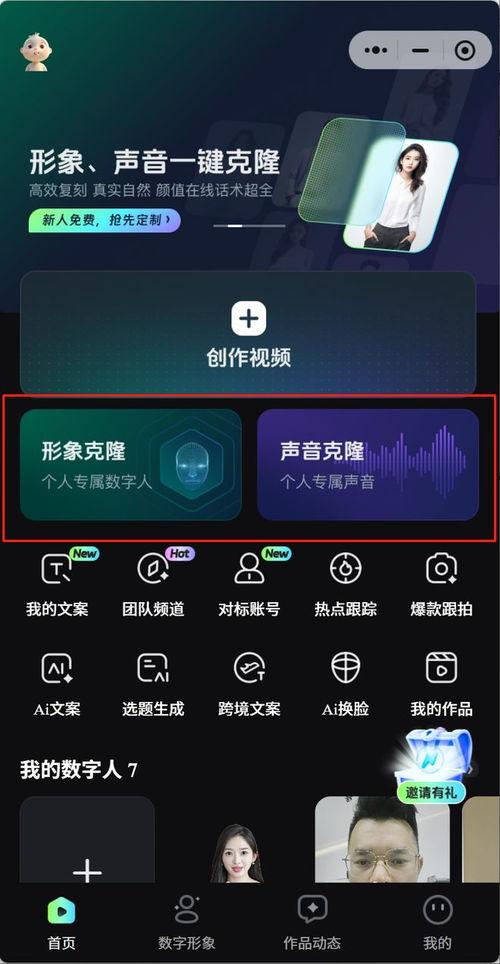Open 选题生成

153,684
